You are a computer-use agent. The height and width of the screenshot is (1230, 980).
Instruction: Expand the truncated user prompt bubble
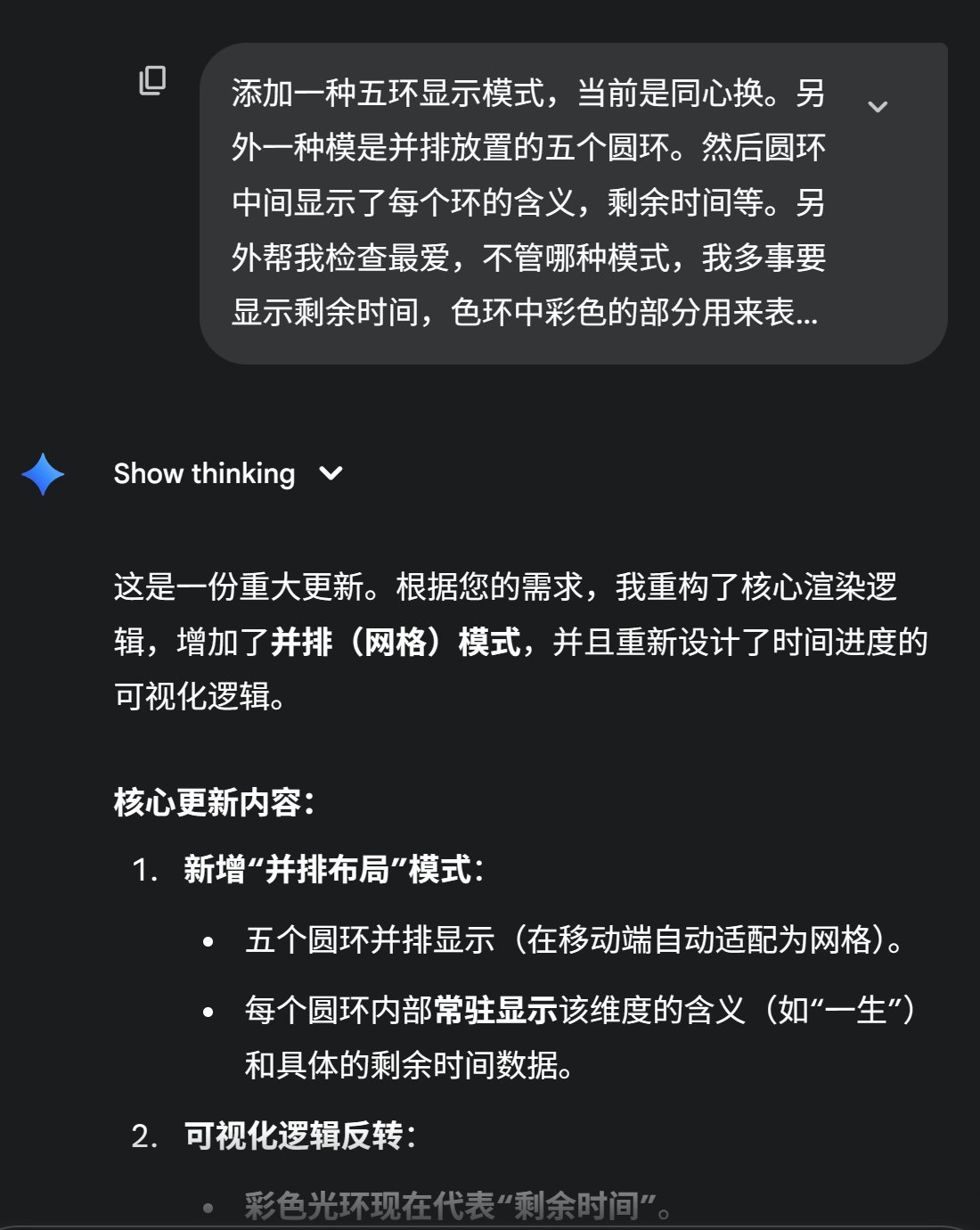[x=877, y=107]
